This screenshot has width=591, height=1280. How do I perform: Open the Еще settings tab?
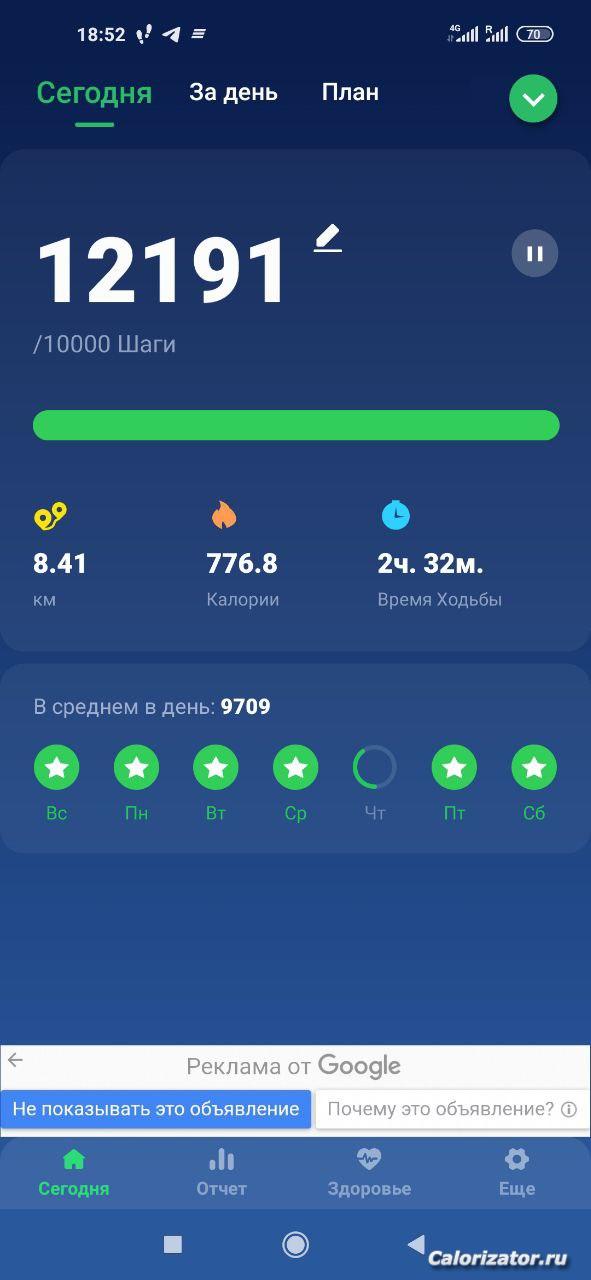[x=517, y=1173]
